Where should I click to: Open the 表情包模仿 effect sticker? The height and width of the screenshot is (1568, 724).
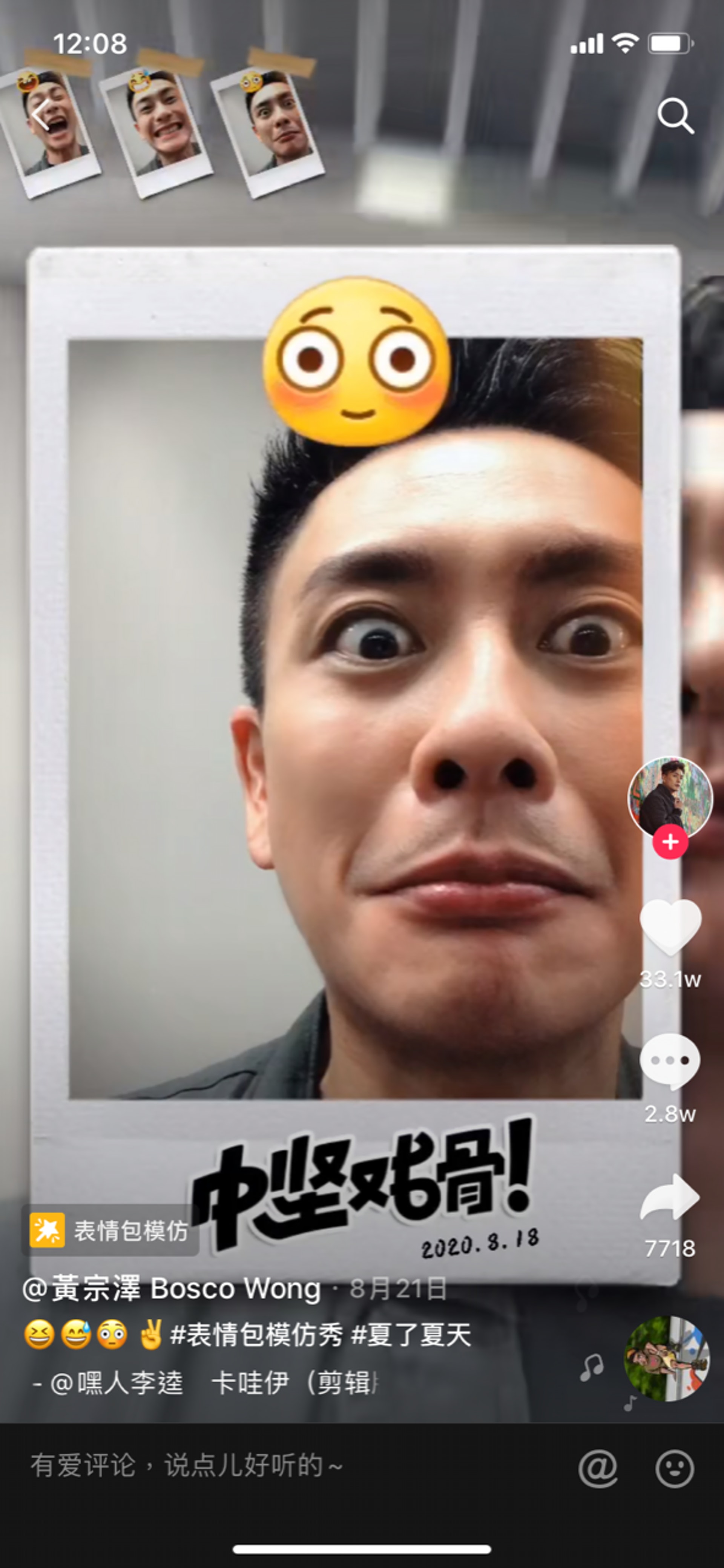111,1230
